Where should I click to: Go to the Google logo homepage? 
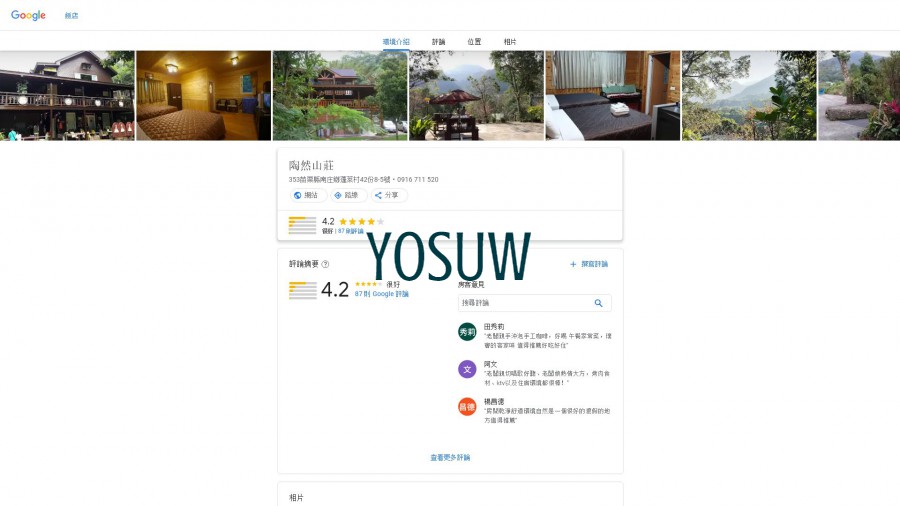pos(28,15)
